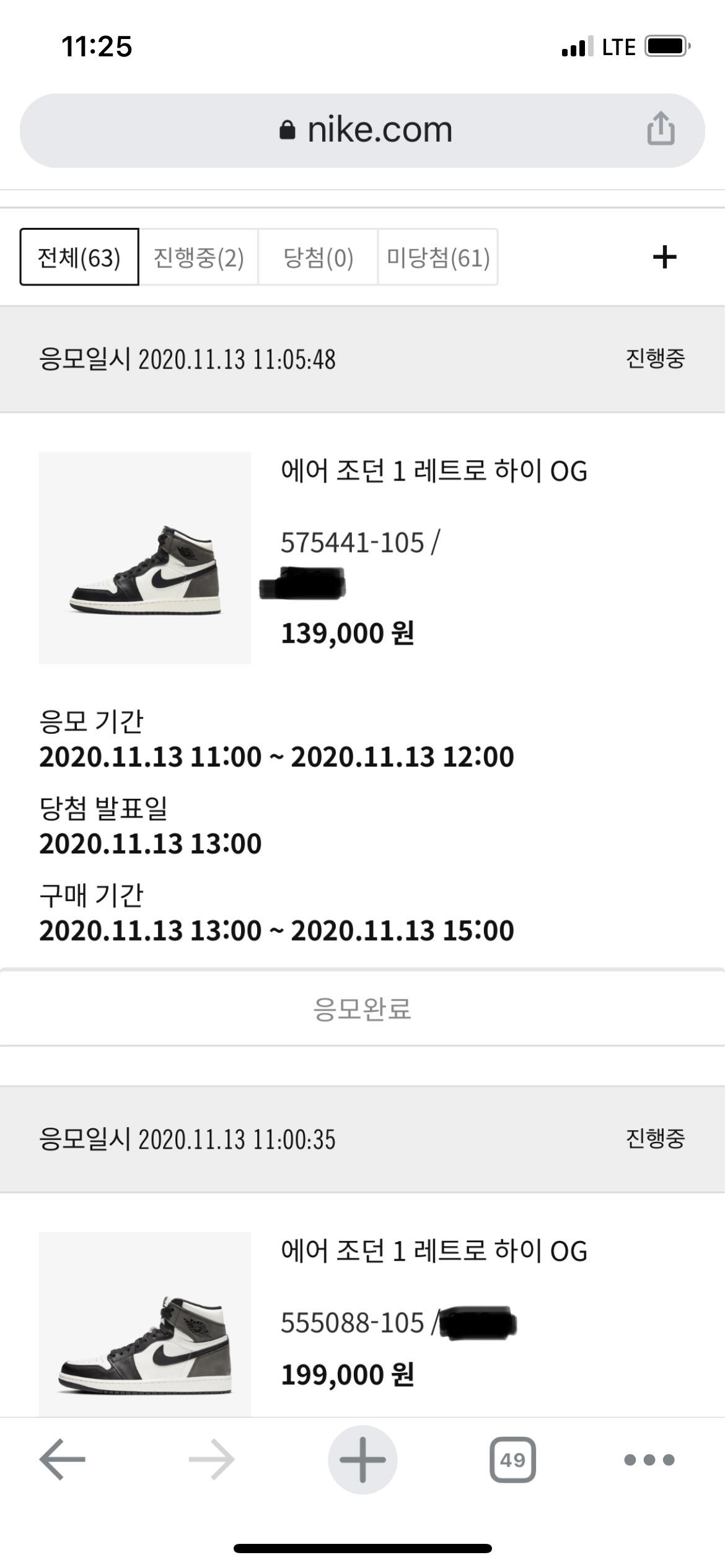Tap the nike.com address bar
Viewport: 725px width, 1568px height.
(x=364, y=130)
